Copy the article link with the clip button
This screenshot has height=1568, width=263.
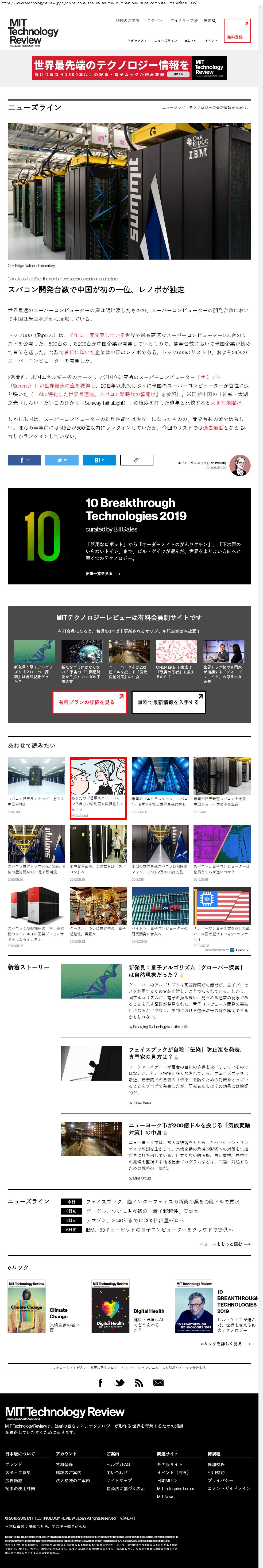point(136,460)
